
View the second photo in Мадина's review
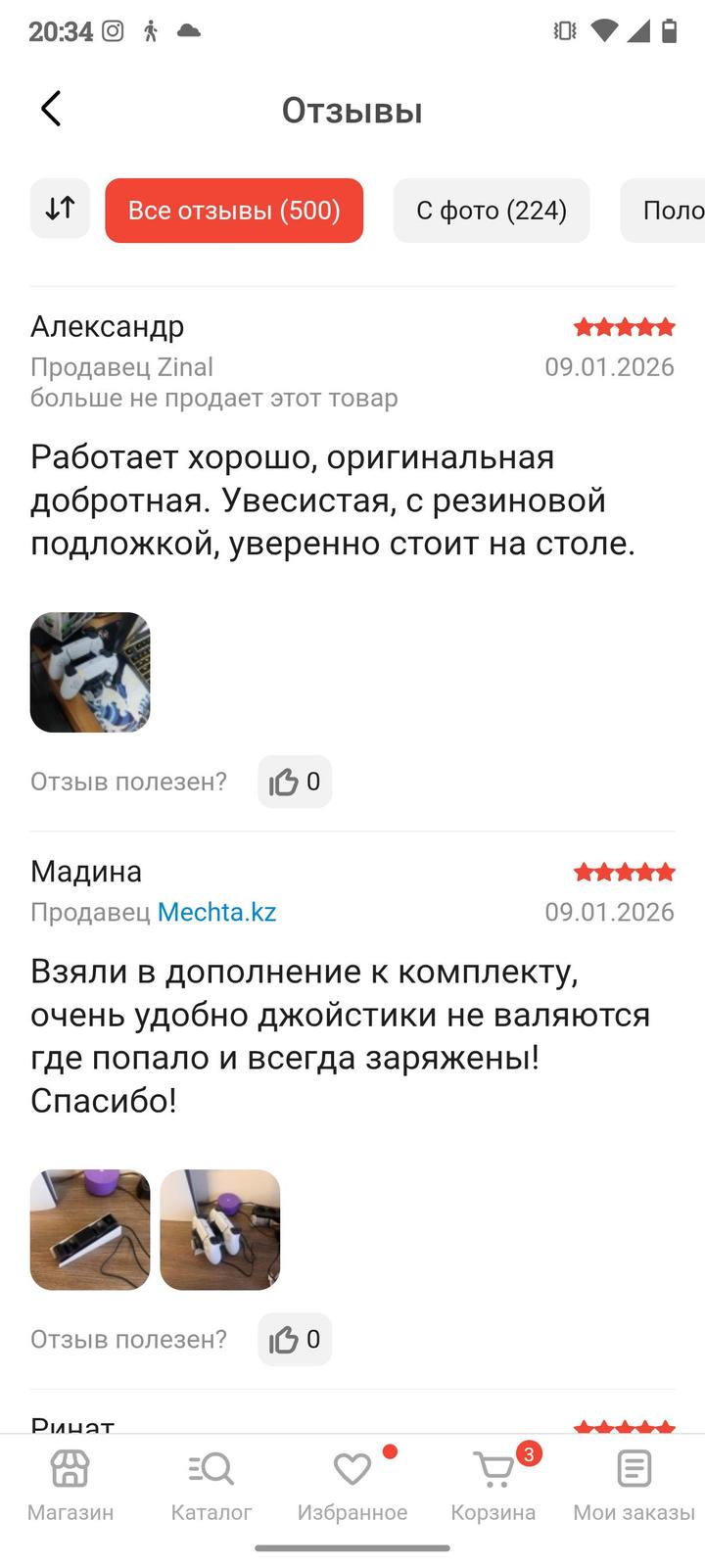coord(220,1229)
